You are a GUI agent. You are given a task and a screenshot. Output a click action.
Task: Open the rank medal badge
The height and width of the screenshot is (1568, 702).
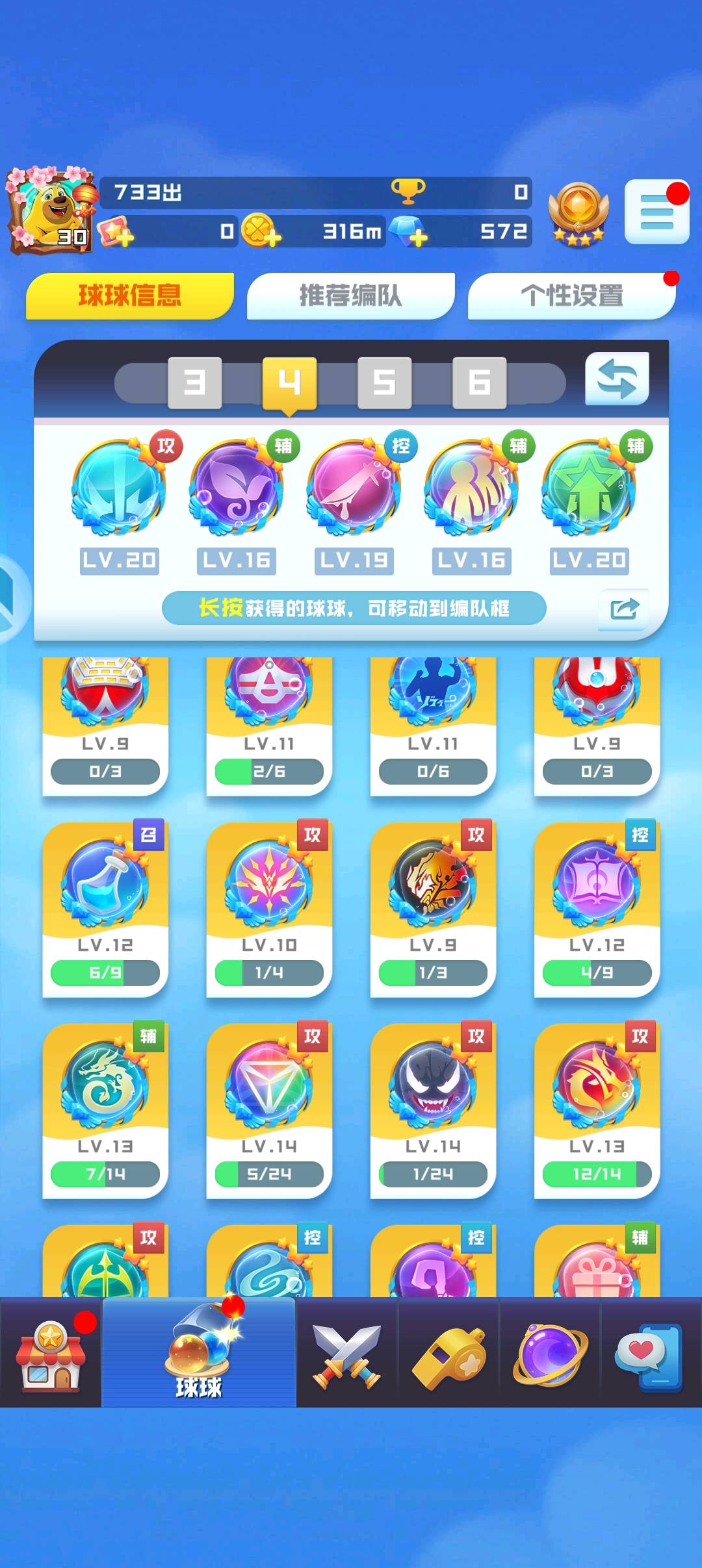click(x=578, y=213)
